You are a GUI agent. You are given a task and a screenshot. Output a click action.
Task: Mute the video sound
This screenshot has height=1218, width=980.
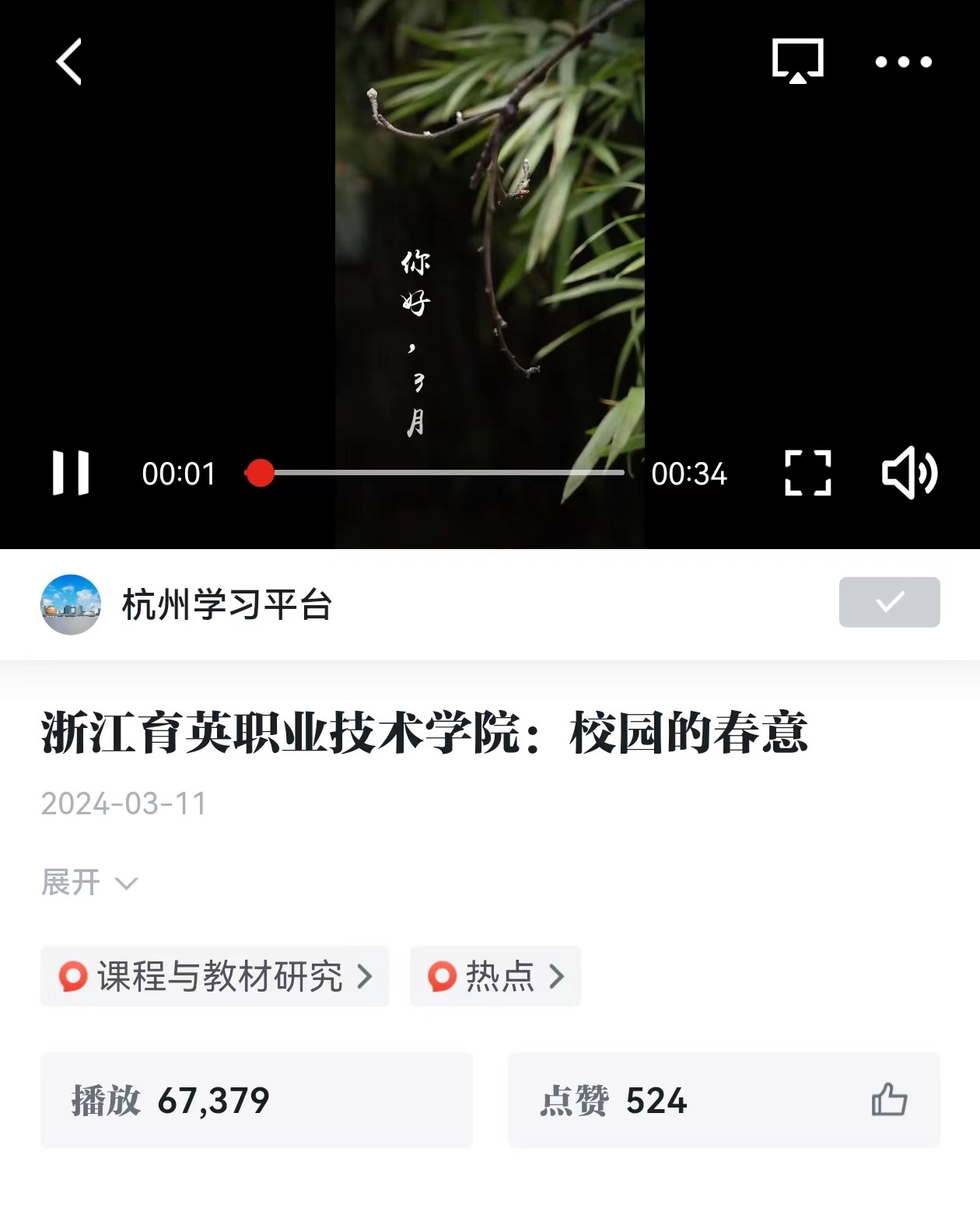[x=908, y=473]
